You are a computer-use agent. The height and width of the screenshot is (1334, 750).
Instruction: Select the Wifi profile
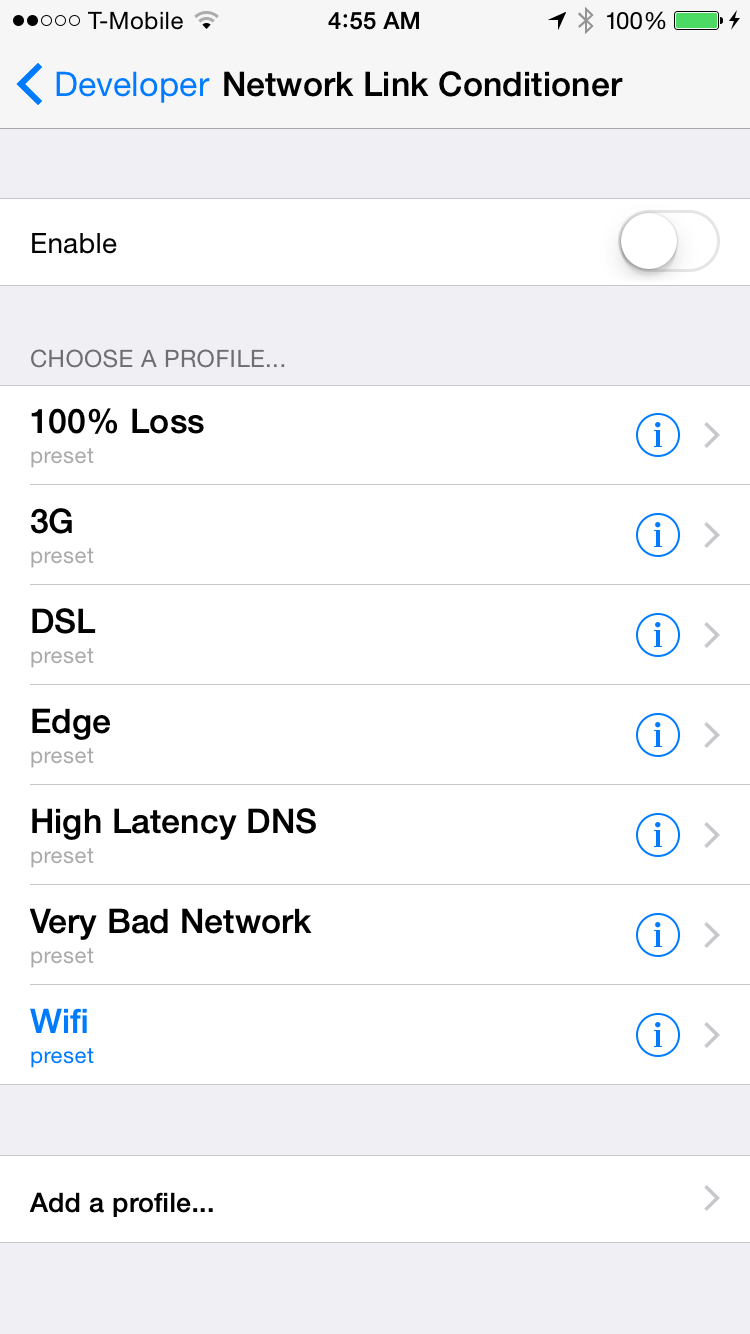tap(300, 1035)
